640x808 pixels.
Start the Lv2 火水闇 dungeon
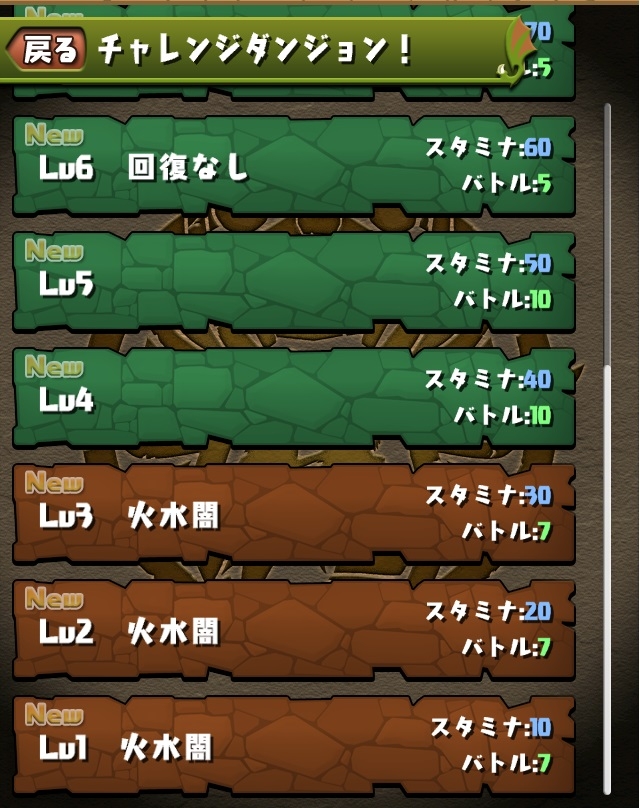point(293,630)
